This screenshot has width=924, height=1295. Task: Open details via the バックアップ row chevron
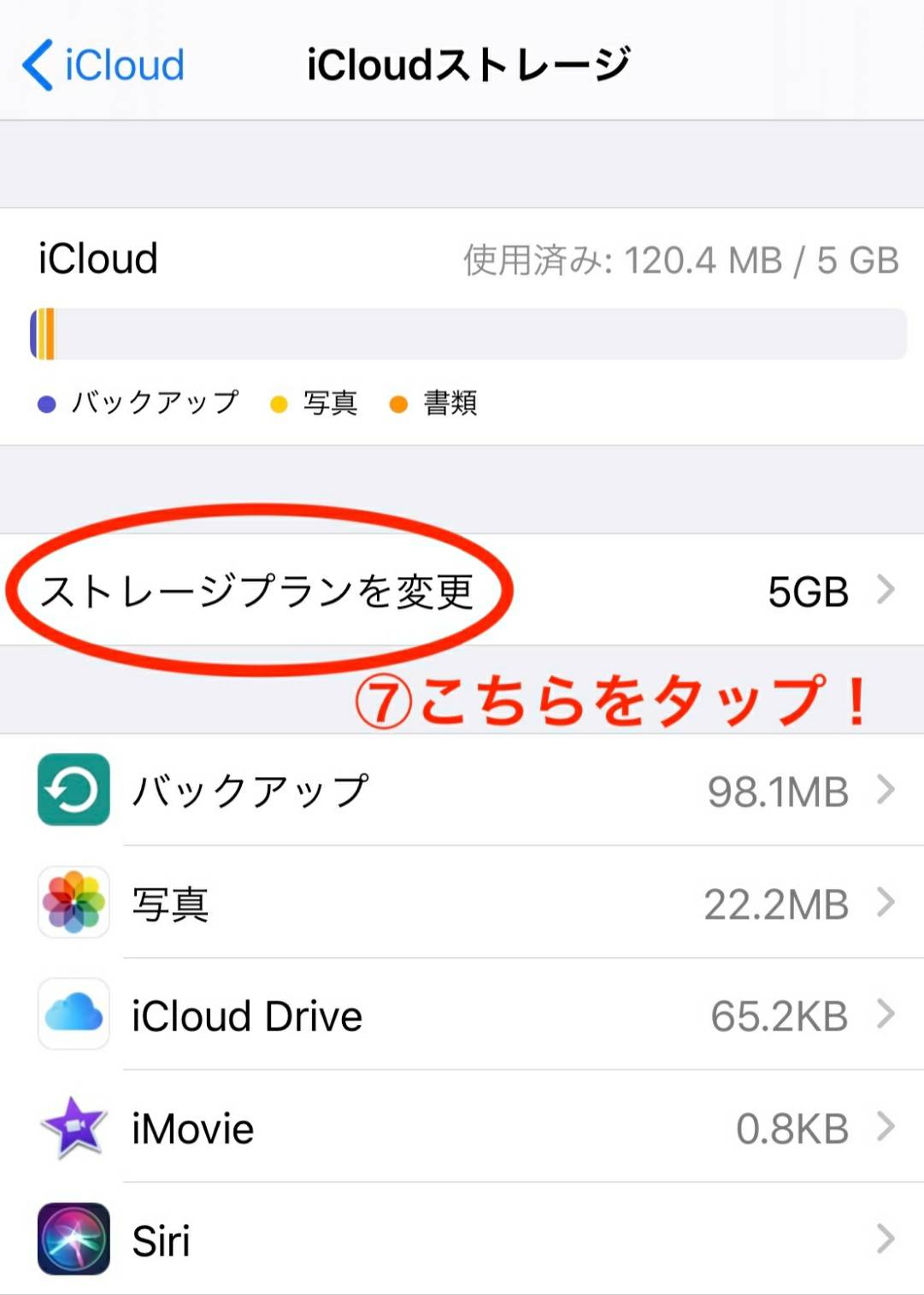885,790
